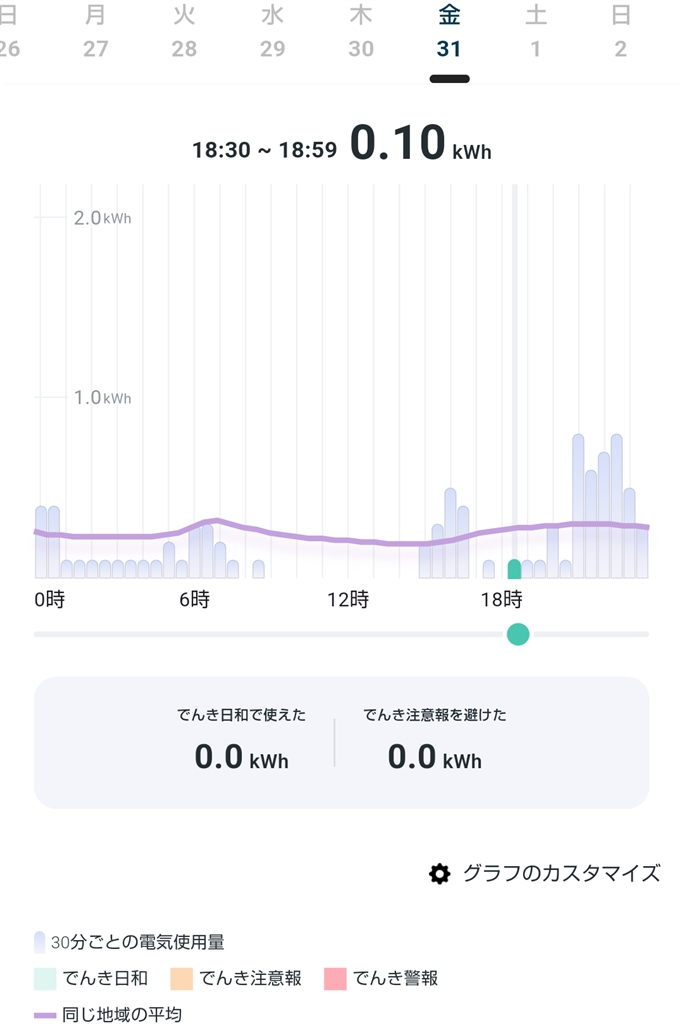683x1024 pixels.
Task: Tap the green time slider handle
Action: [517, 634]
